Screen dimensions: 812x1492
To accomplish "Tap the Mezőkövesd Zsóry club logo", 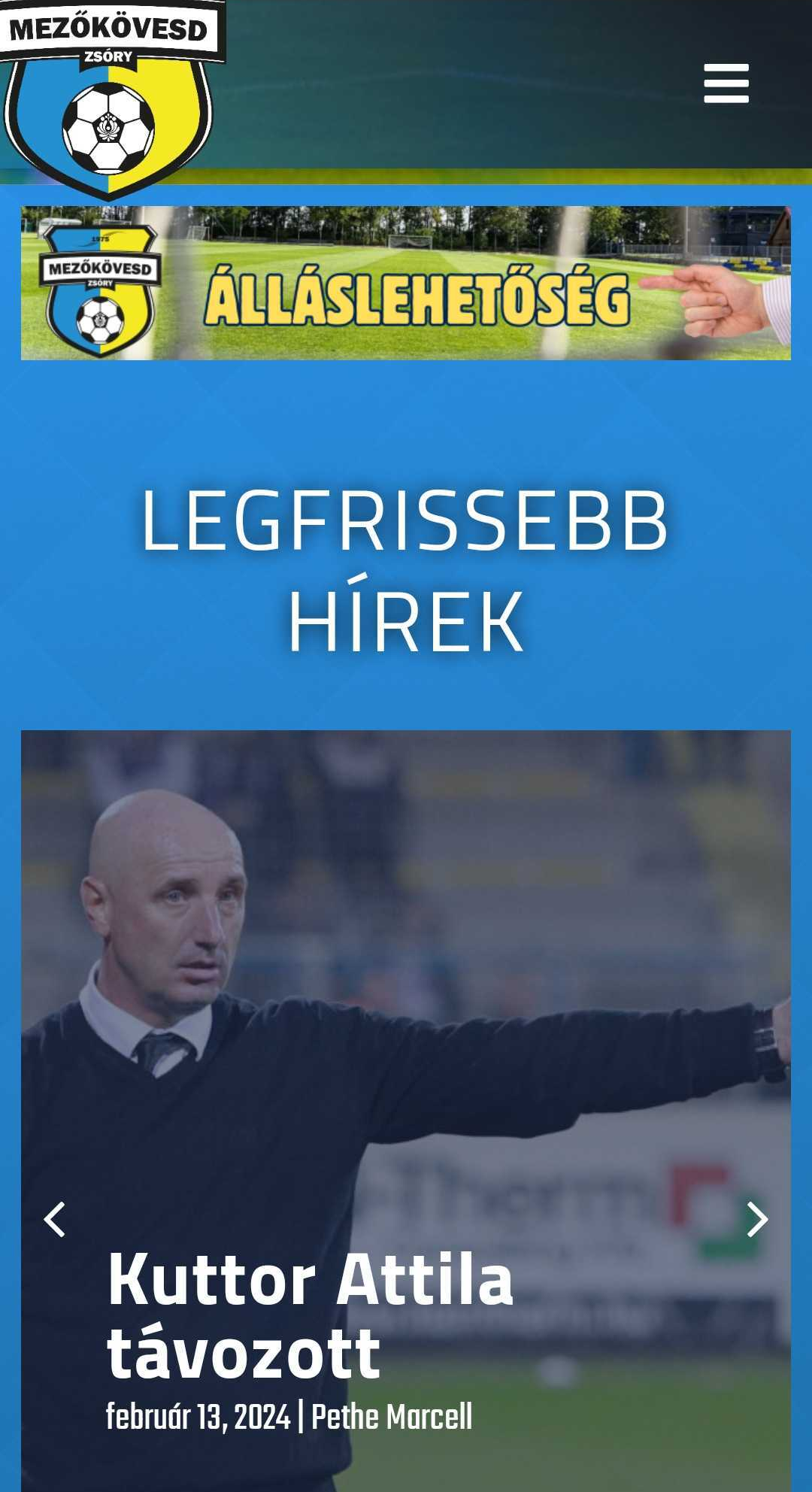I will [110, 98].
